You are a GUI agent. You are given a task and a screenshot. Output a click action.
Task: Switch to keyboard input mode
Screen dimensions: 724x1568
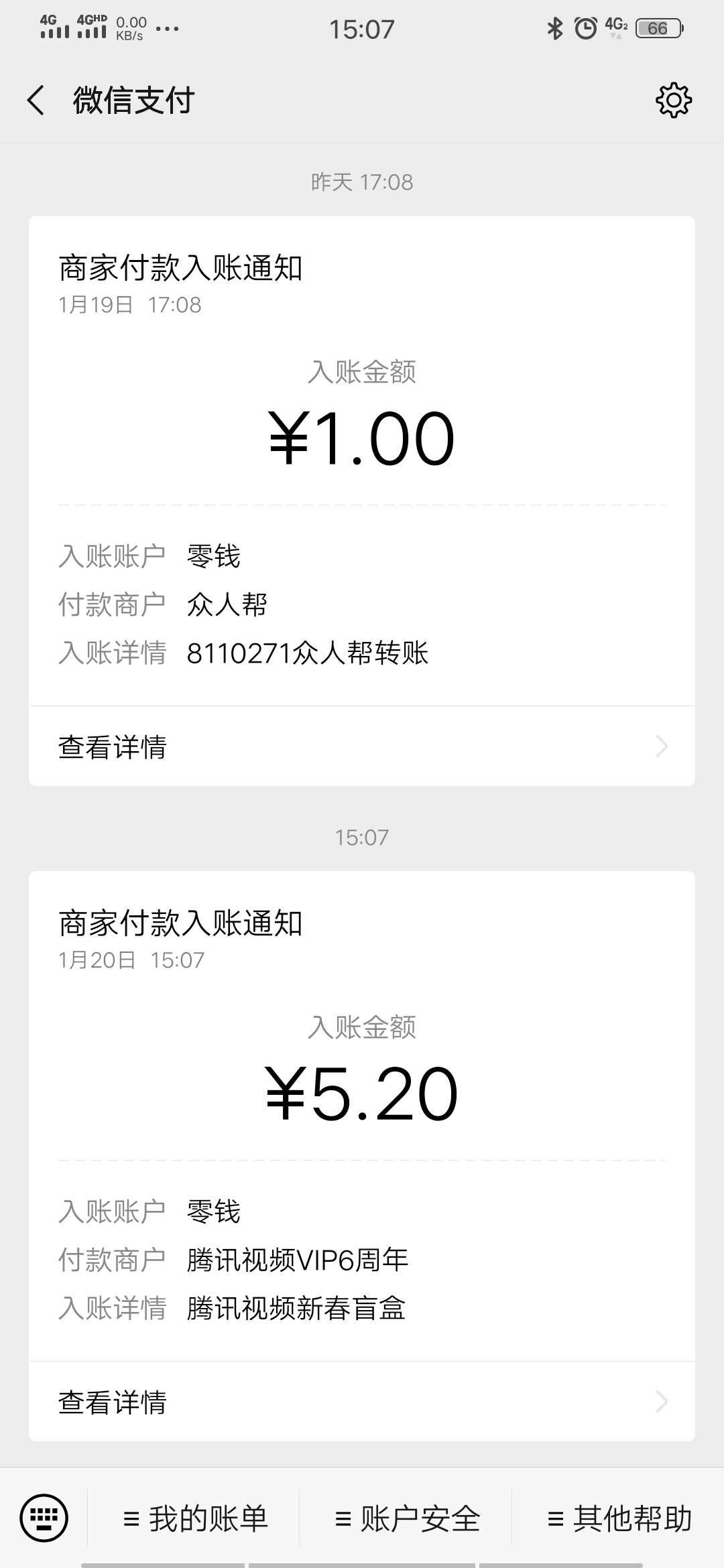[44, 1518]
